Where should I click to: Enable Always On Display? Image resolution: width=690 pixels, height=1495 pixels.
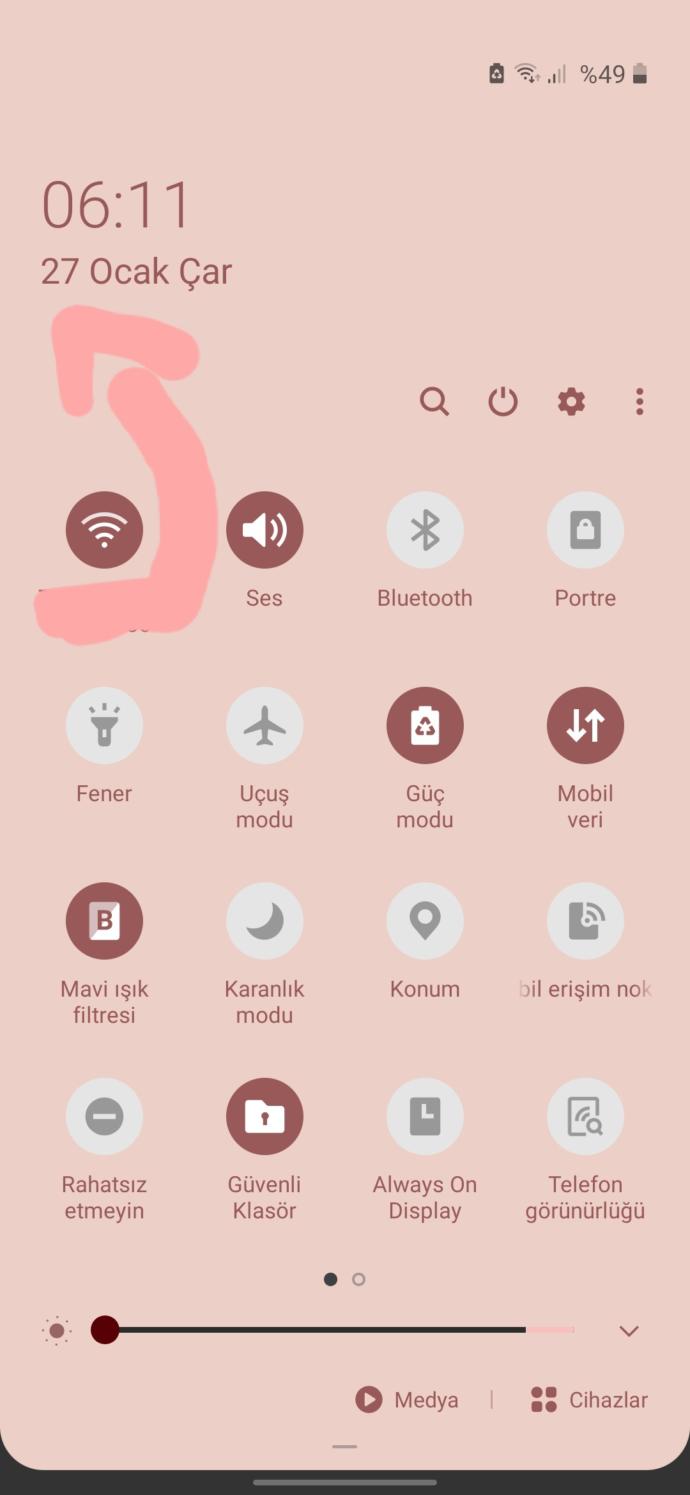[425, 1116]
